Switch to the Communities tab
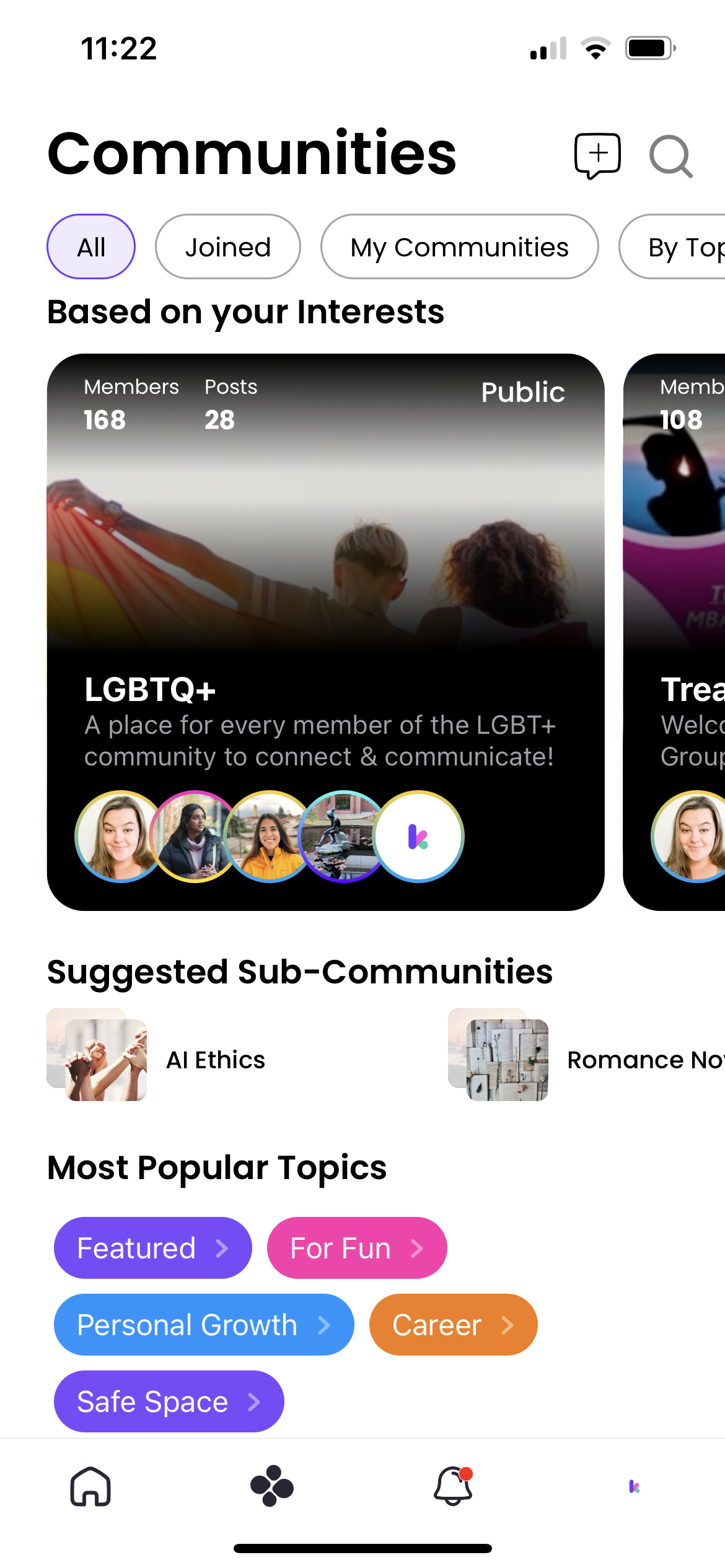 tap(271, 1486)
